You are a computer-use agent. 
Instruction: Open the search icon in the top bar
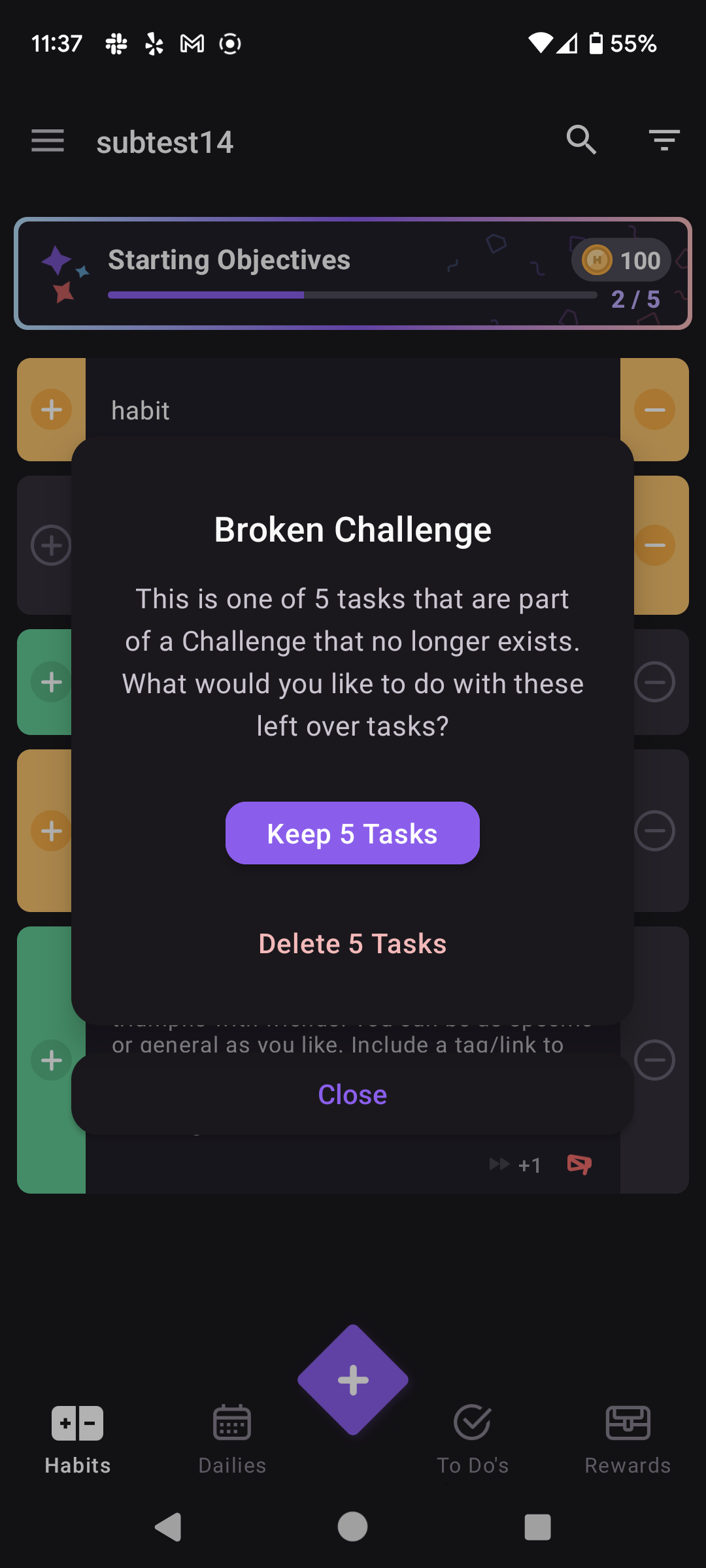(581, 140)
